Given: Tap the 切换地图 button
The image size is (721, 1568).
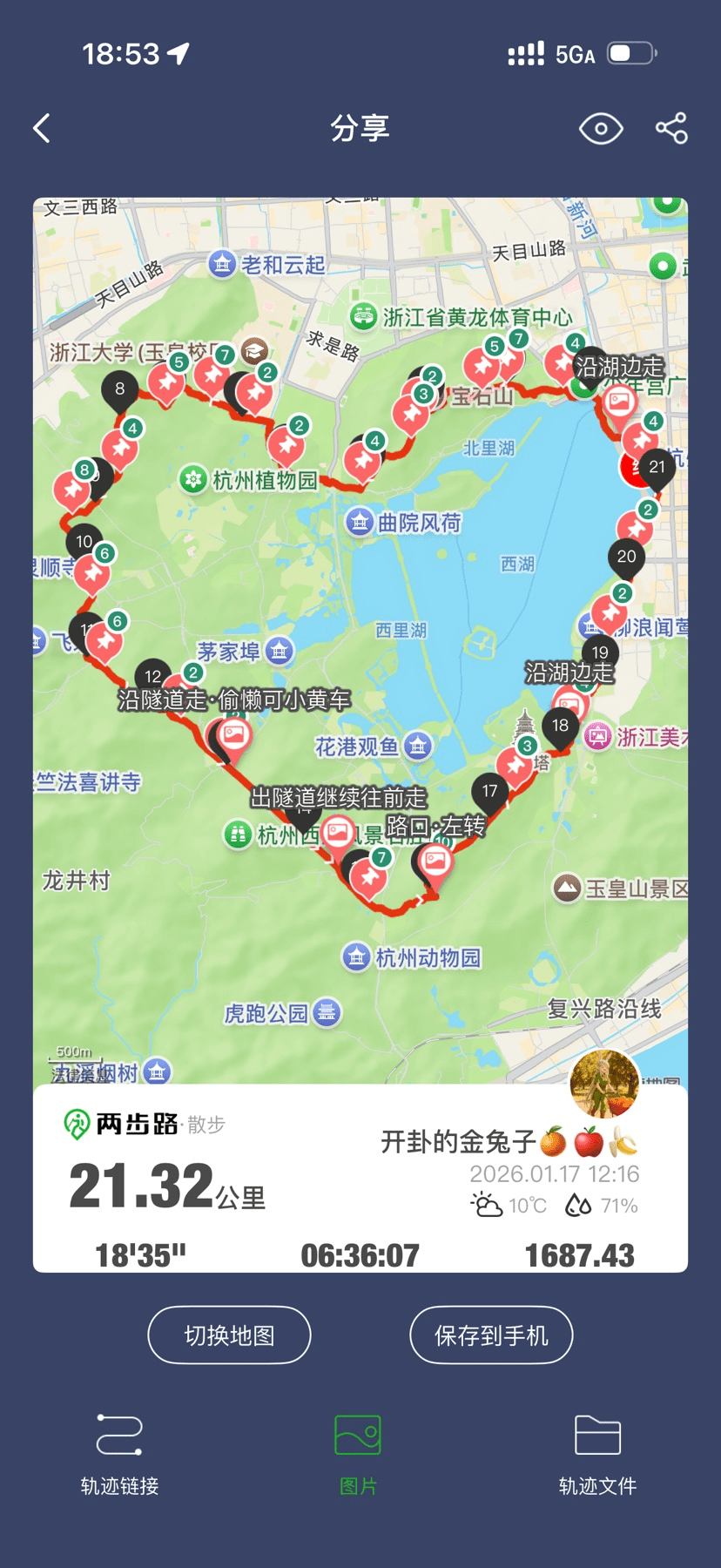Looking at the screenshot, I should pyautogui.click(x=229, y=1335).
